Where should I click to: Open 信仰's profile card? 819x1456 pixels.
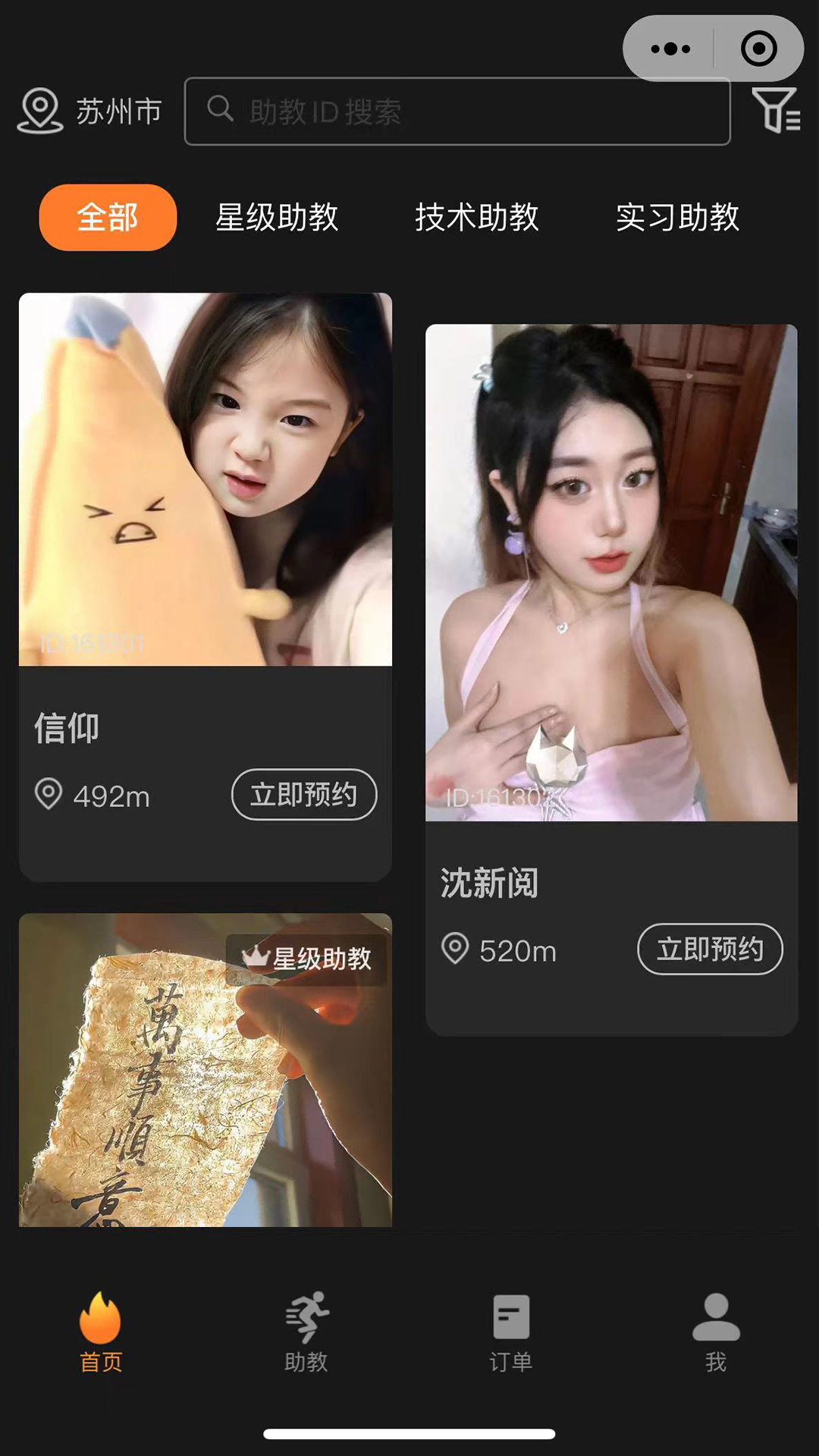(x=205, y=479)
